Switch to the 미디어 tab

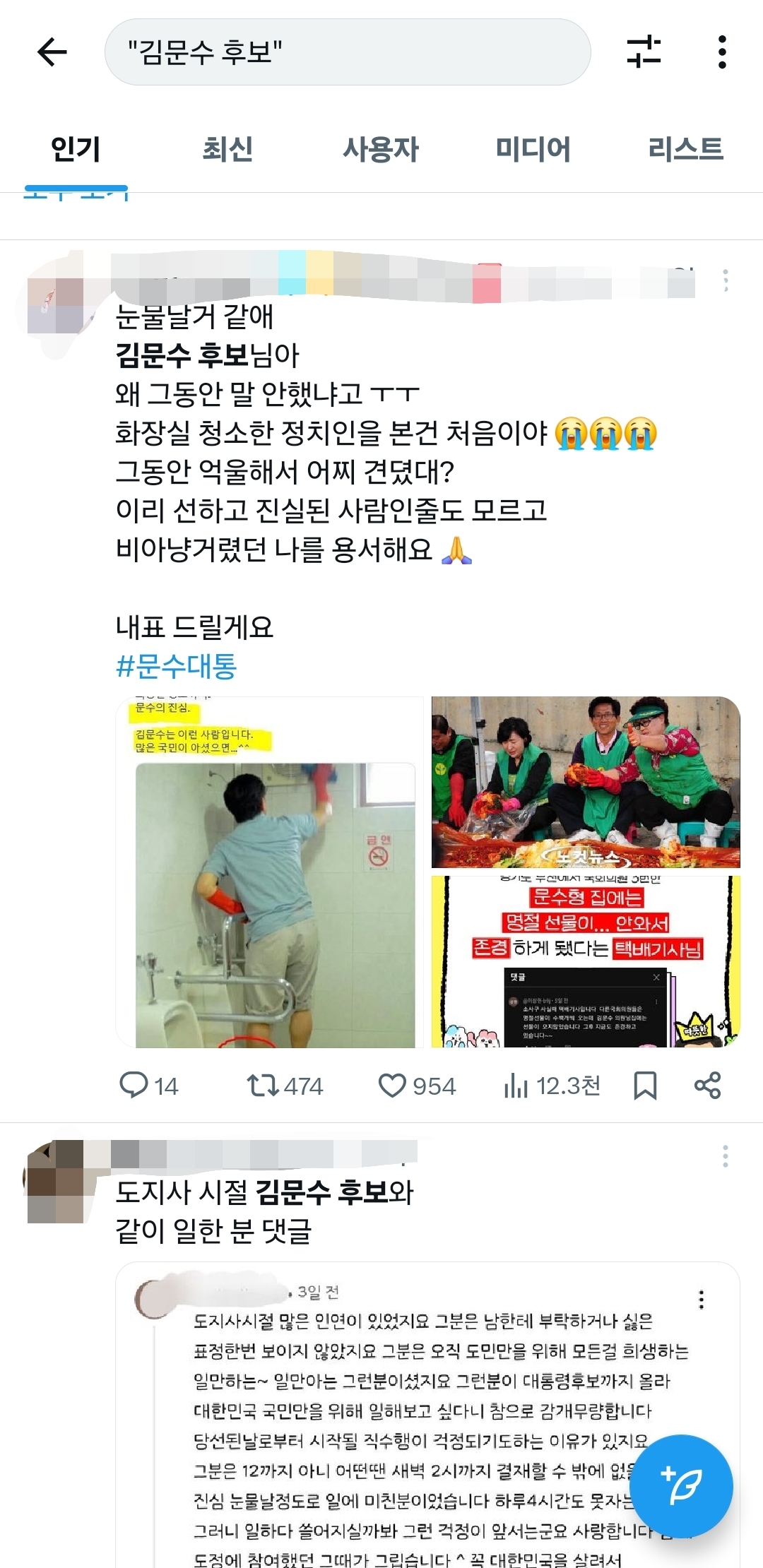(x=533, y=149)
